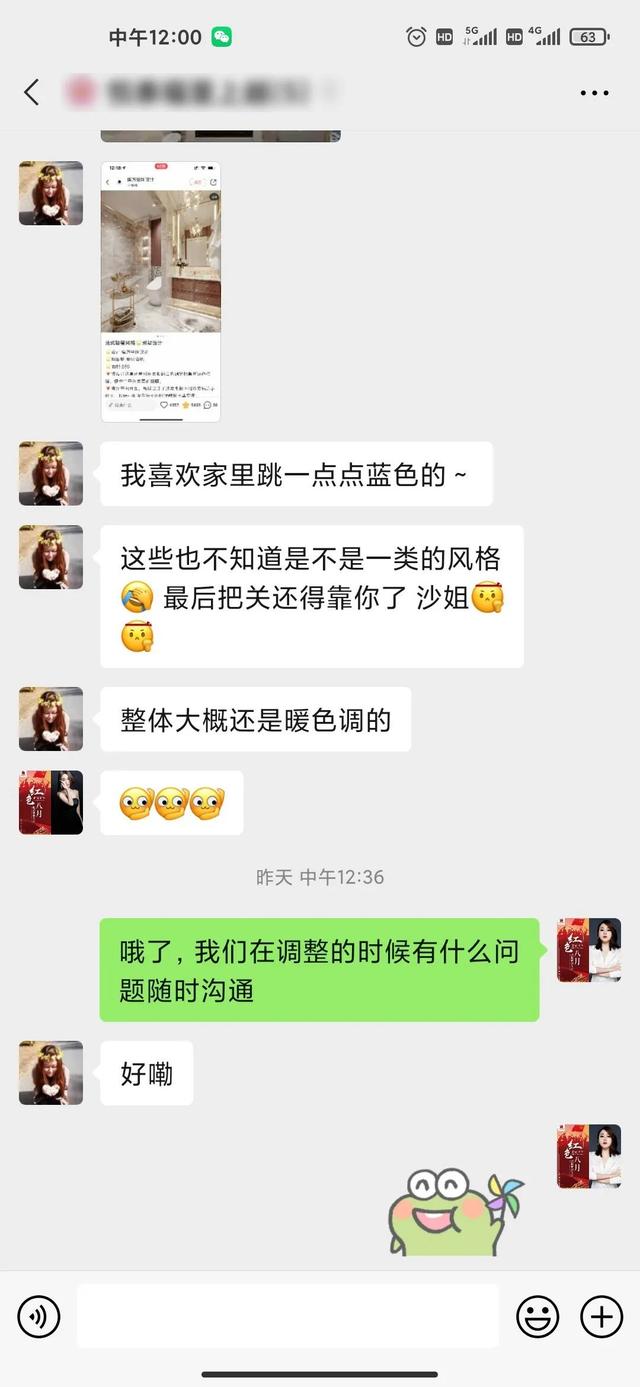Open the emoji picker

[x=537, y=1317]
